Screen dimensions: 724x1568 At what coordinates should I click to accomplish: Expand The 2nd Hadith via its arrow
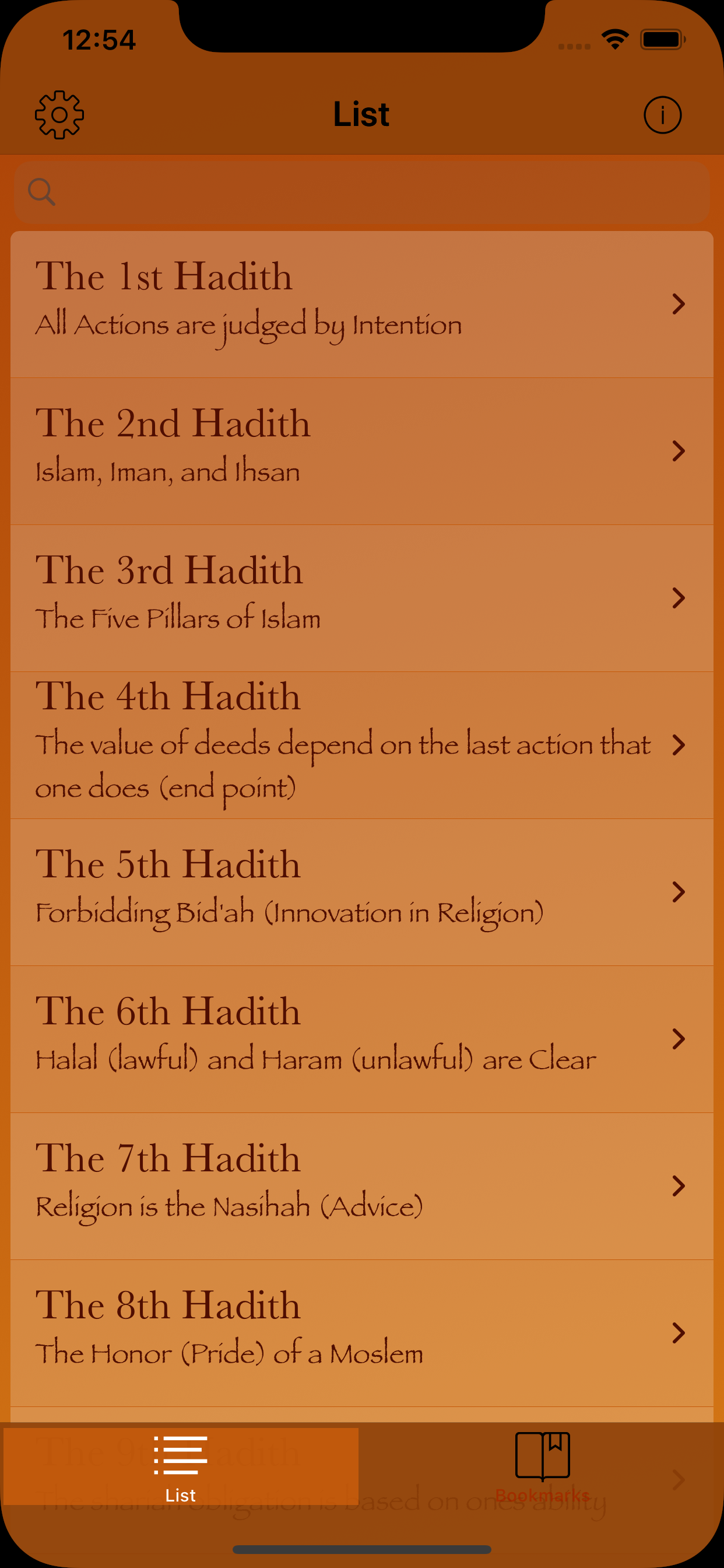(679, 451)
